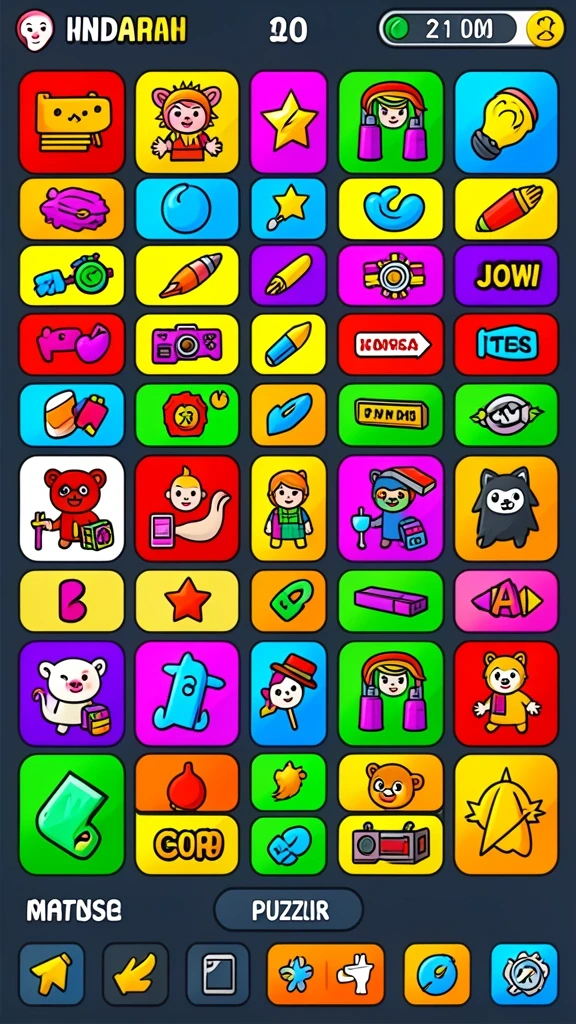Screen dimensions: 576x1024
Task: Tap the PUZZLIR button
Action: (x=288, y=909)
